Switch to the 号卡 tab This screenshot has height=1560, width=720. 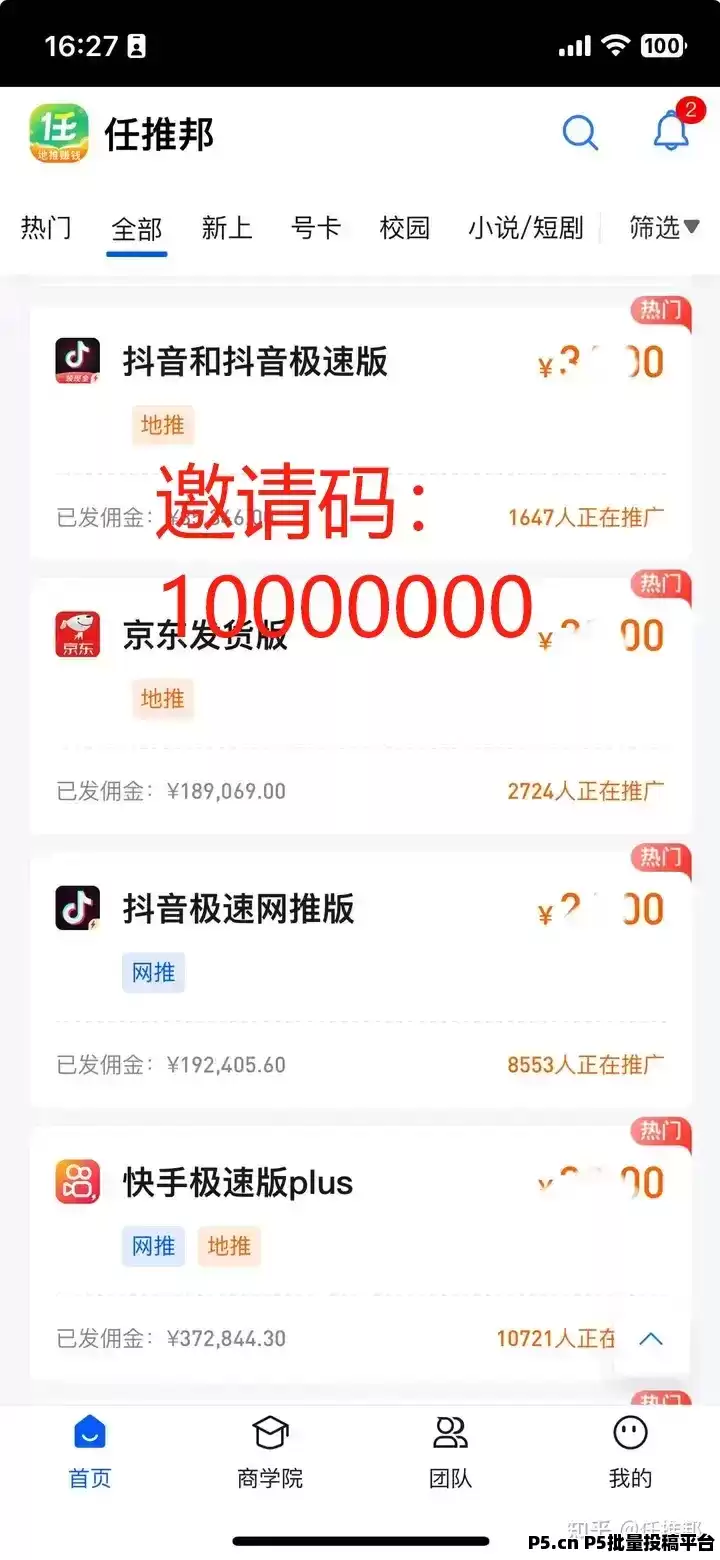click(x=315, y=228)
